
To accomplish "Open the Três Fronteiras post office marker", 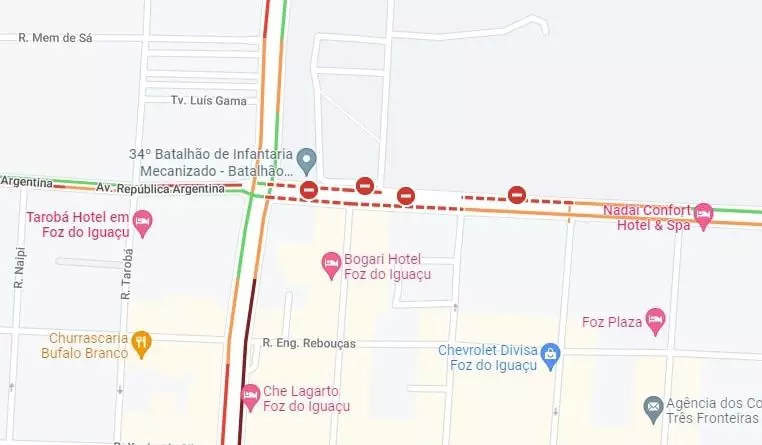I will pos(653,407).
